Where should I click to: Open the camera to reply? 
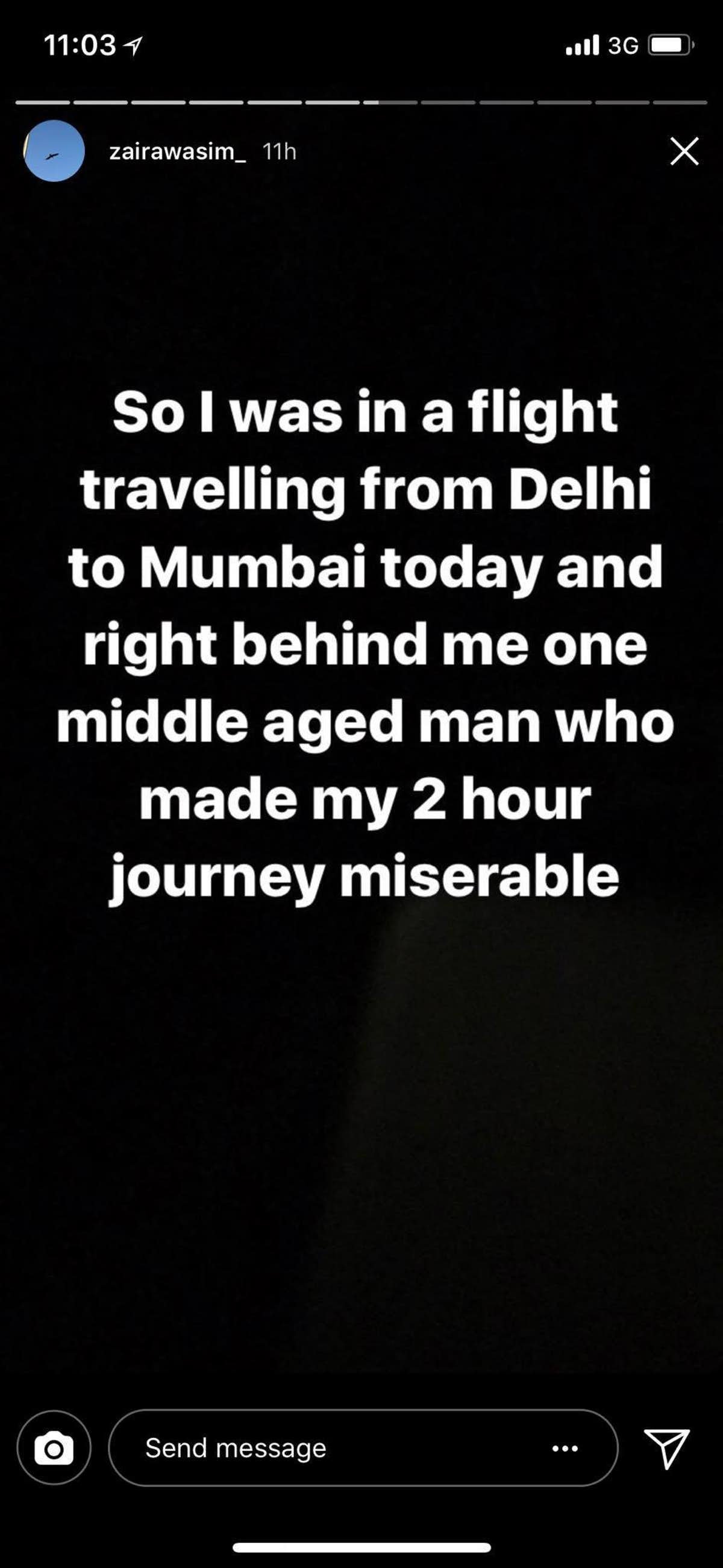pyautogui.click(x=54, y=1447)
